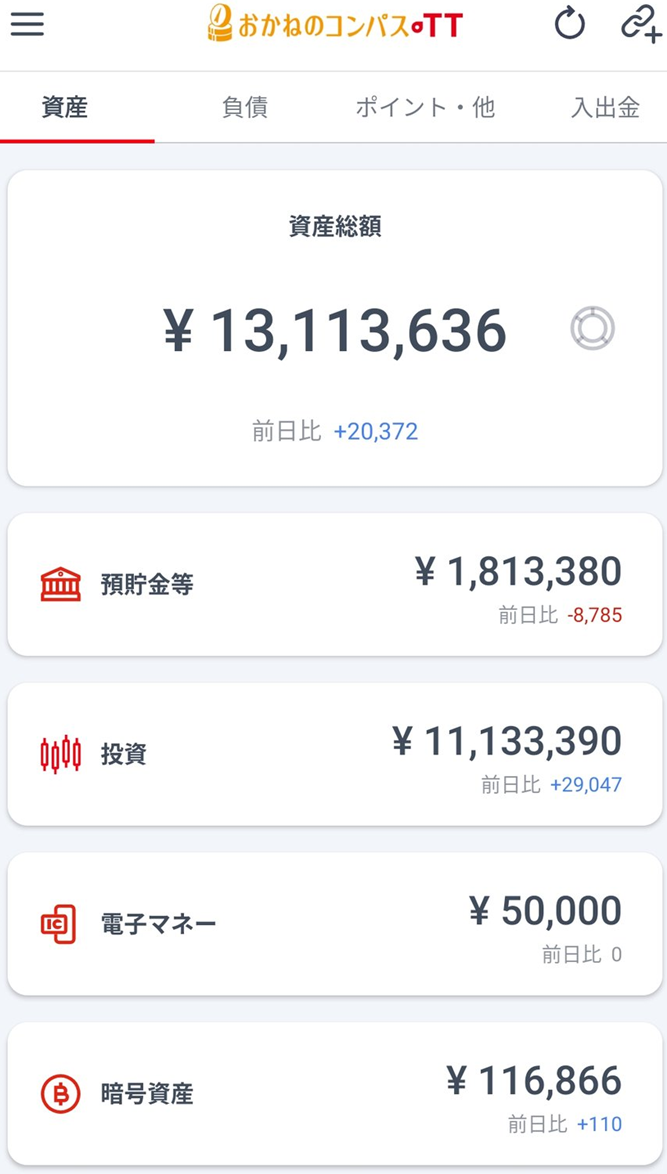Add a linked account via the link-plus icon
Screen dimensions: 667x1174
tap(640, 23)
